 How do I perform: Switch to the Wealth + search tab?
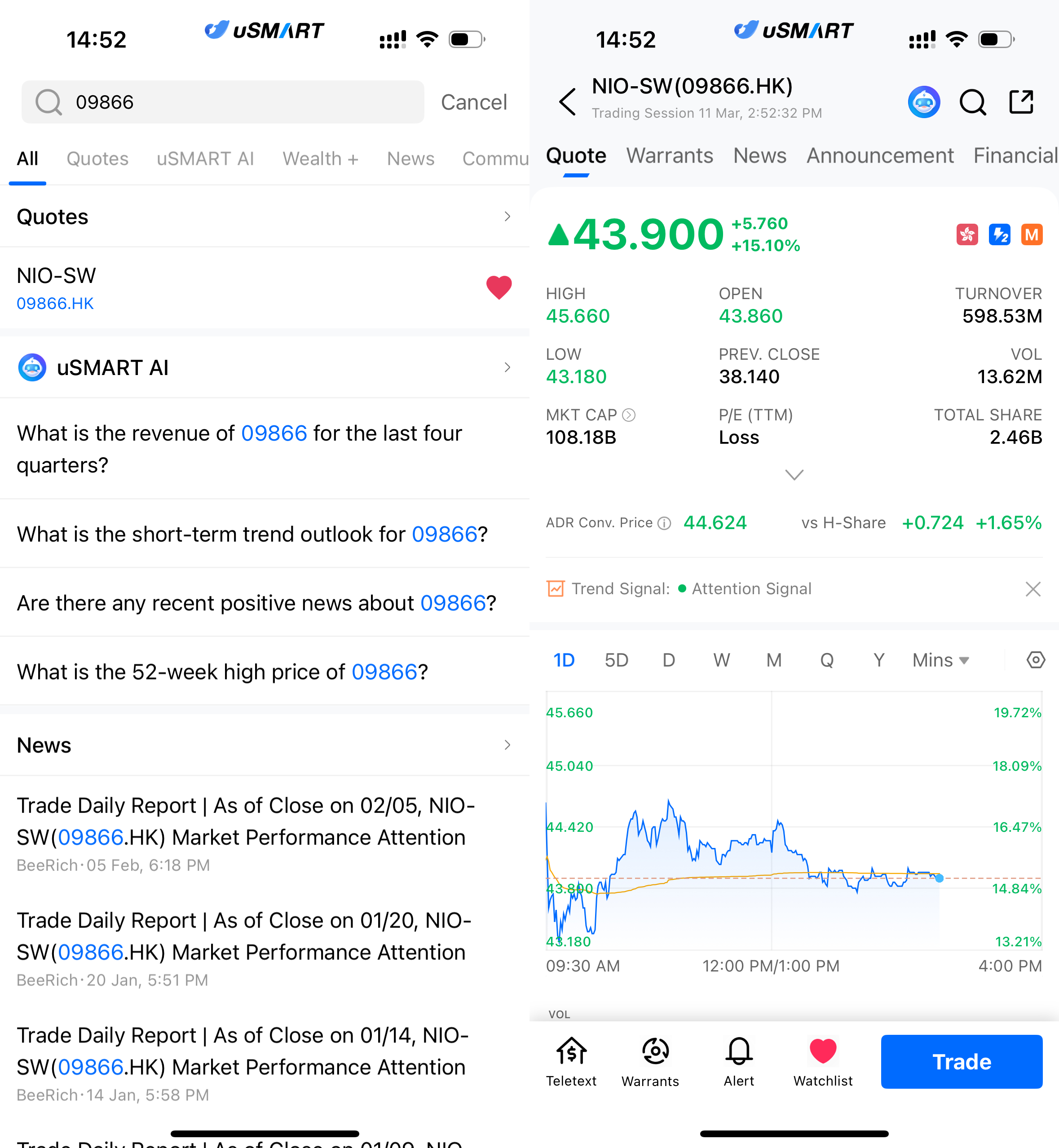[x=320, y=158]
